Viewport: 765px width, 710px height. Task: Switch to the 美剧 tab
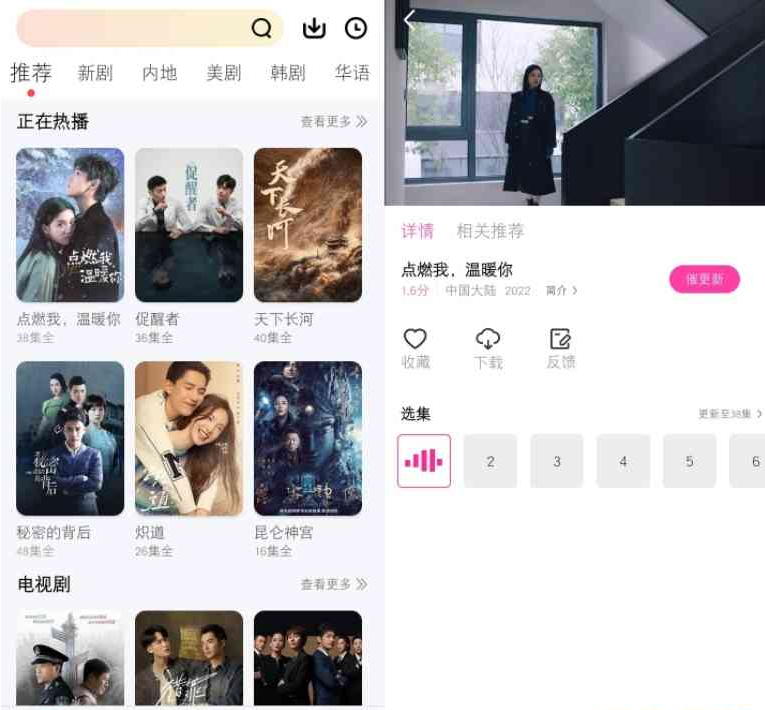click(223, 73)
